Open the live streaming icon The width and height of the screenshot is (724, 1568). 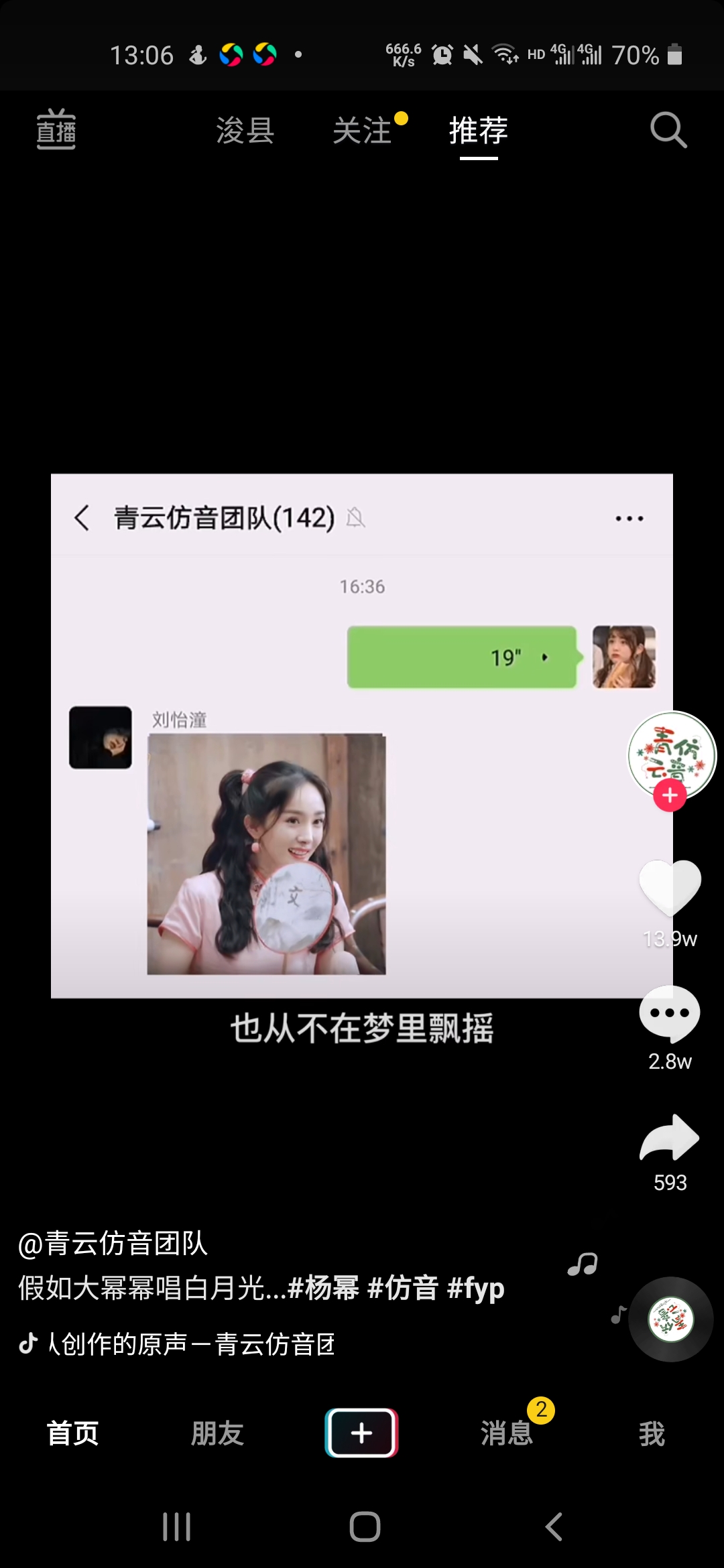point(56,129)
